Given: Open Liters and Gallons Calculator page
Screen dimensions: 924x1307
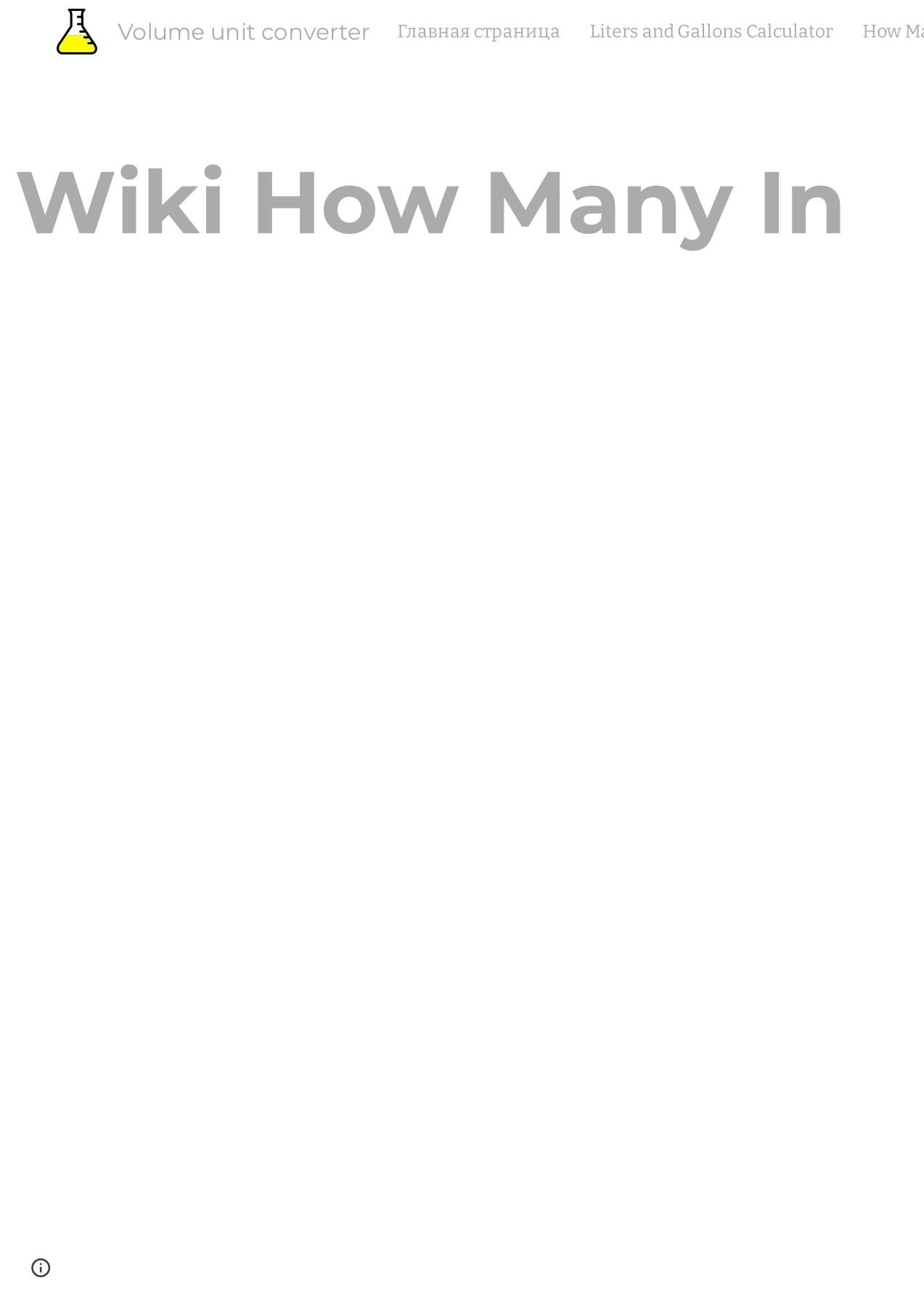Looking at the screenshot, I should [711, 31].
